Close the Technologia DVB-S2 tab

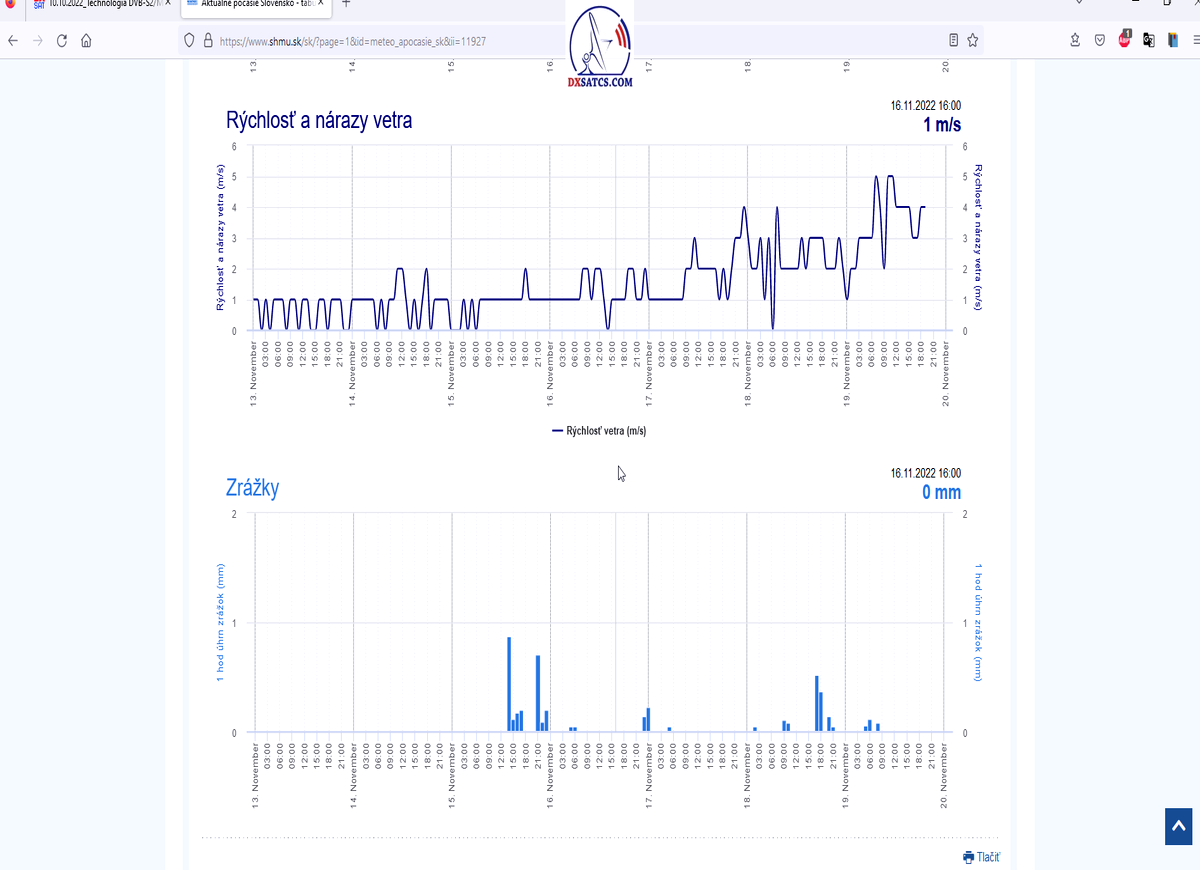tap(167, 4)
